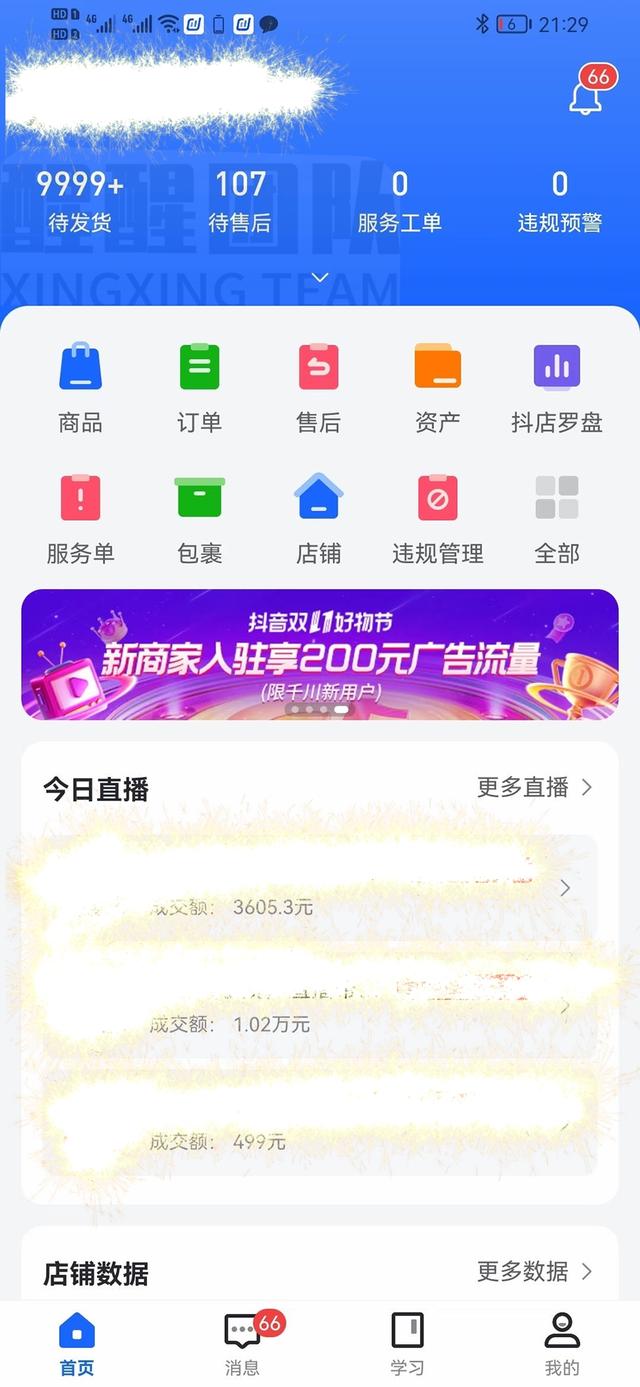
Task: Expand the stats chevron below 待发货
Action: 320,277
